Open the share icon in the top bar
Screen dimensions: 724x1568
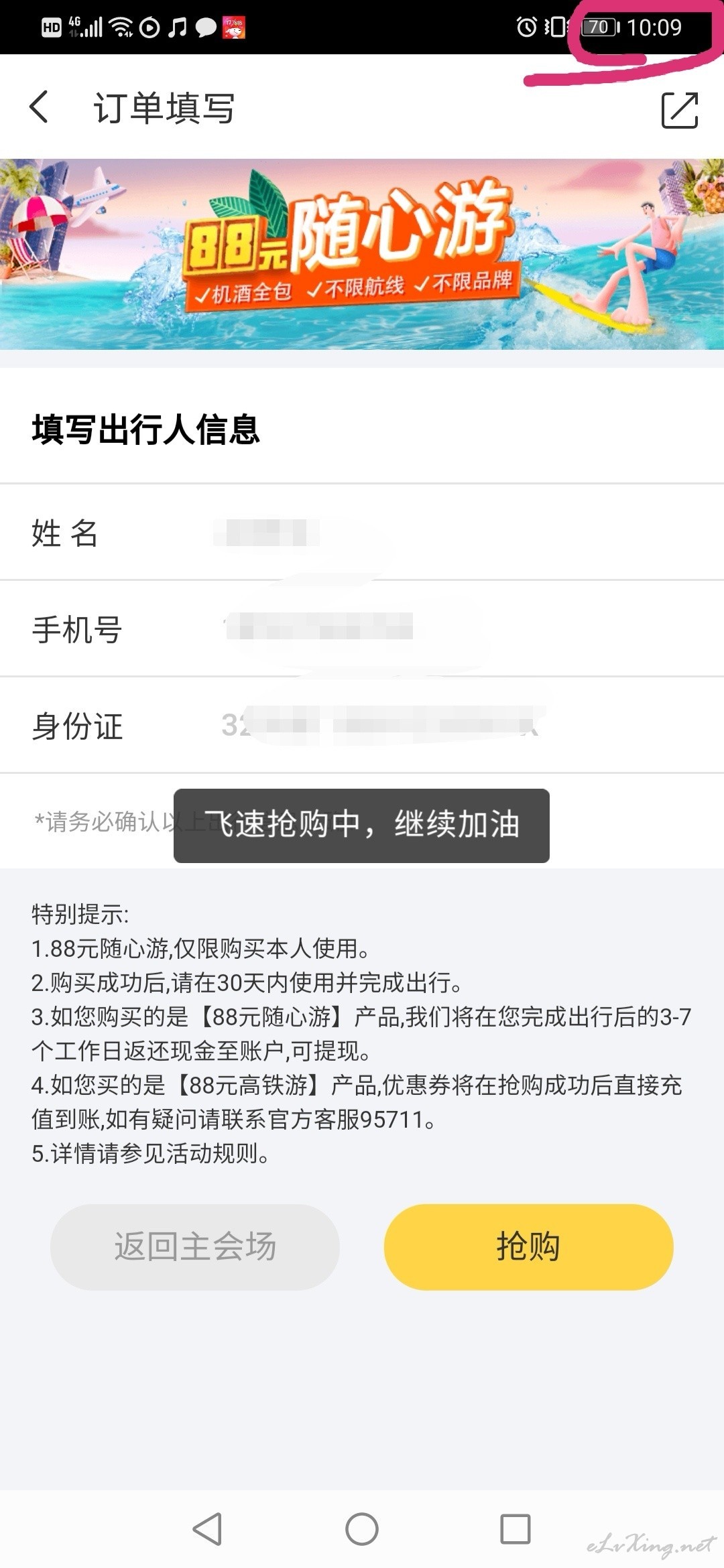680,110
